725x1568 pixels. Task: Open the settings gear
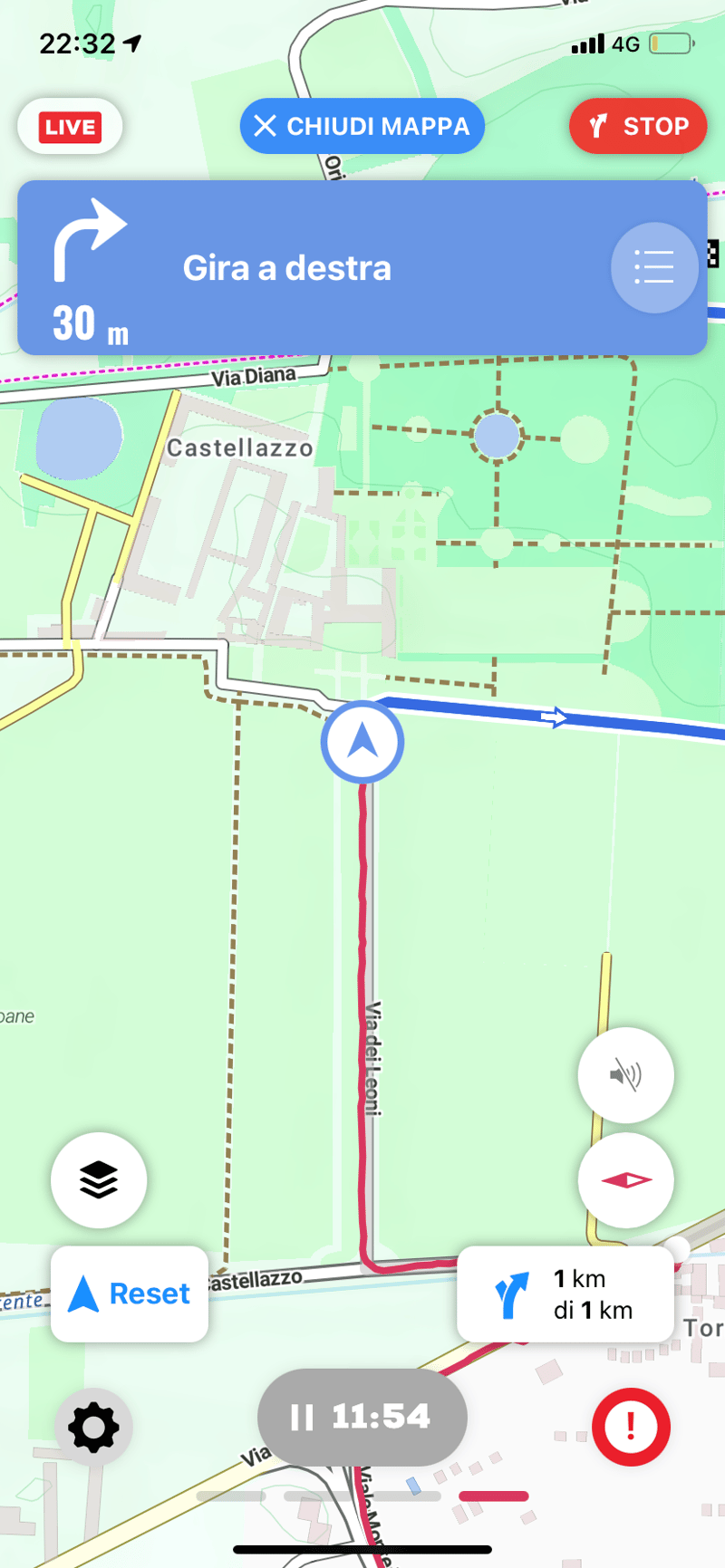(94, 1428)
